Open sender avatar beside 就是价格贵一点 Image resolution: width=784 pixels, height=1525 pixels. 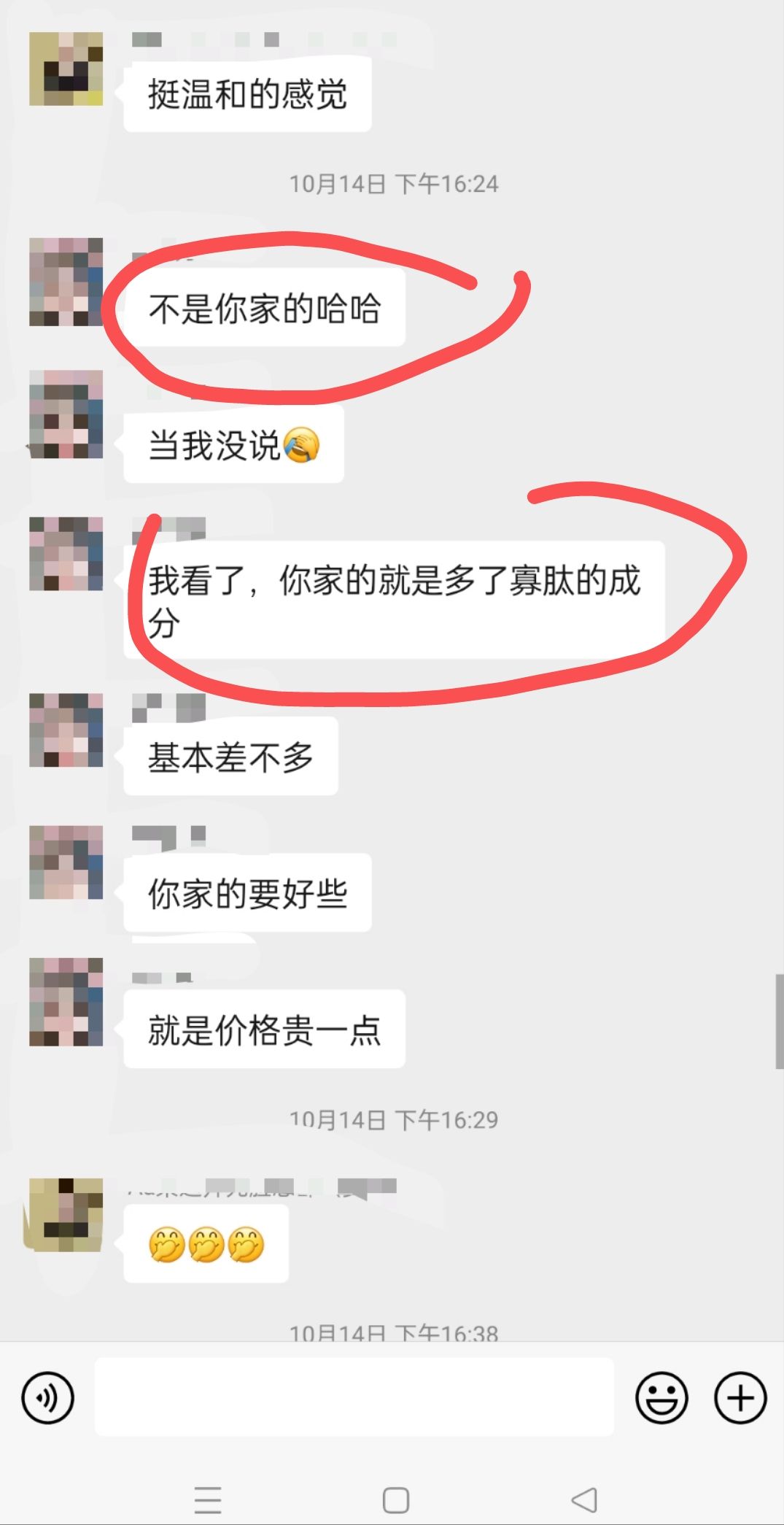tap(66, 1002)
